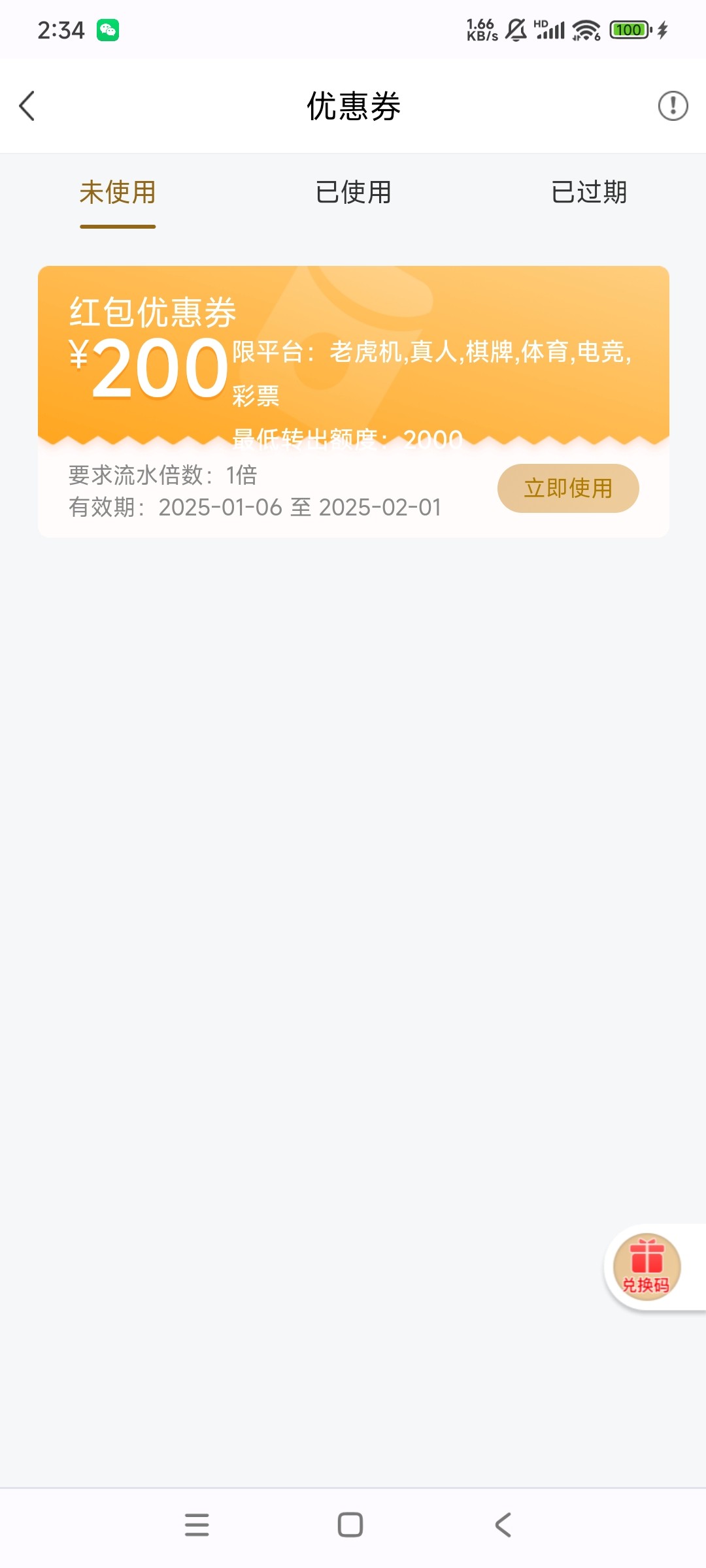706x1568 pixels.
Task: Select the 未使用 tab
Action: (118, 193)
